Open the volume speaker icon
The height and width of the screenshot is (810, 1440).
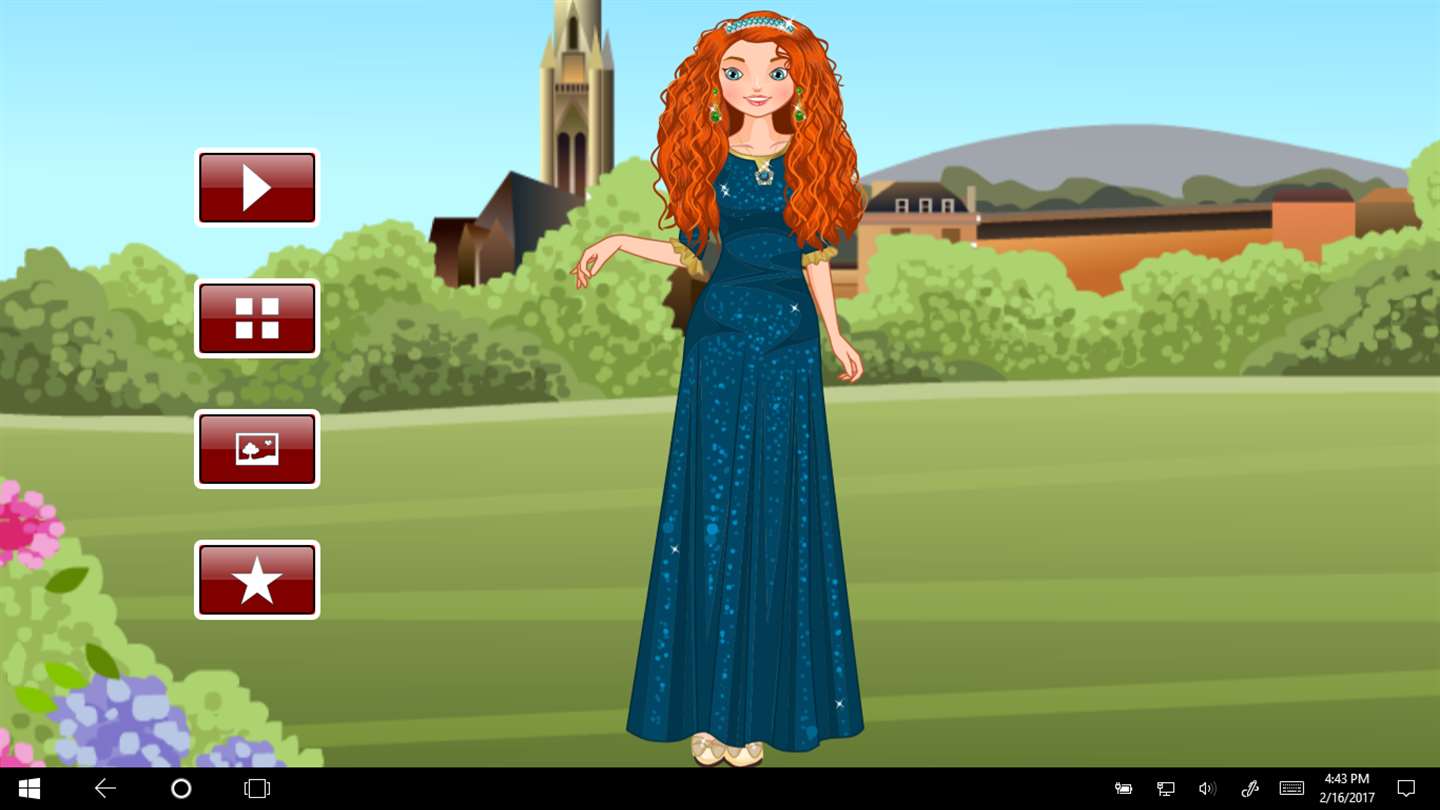click(x=1207, y=789)
